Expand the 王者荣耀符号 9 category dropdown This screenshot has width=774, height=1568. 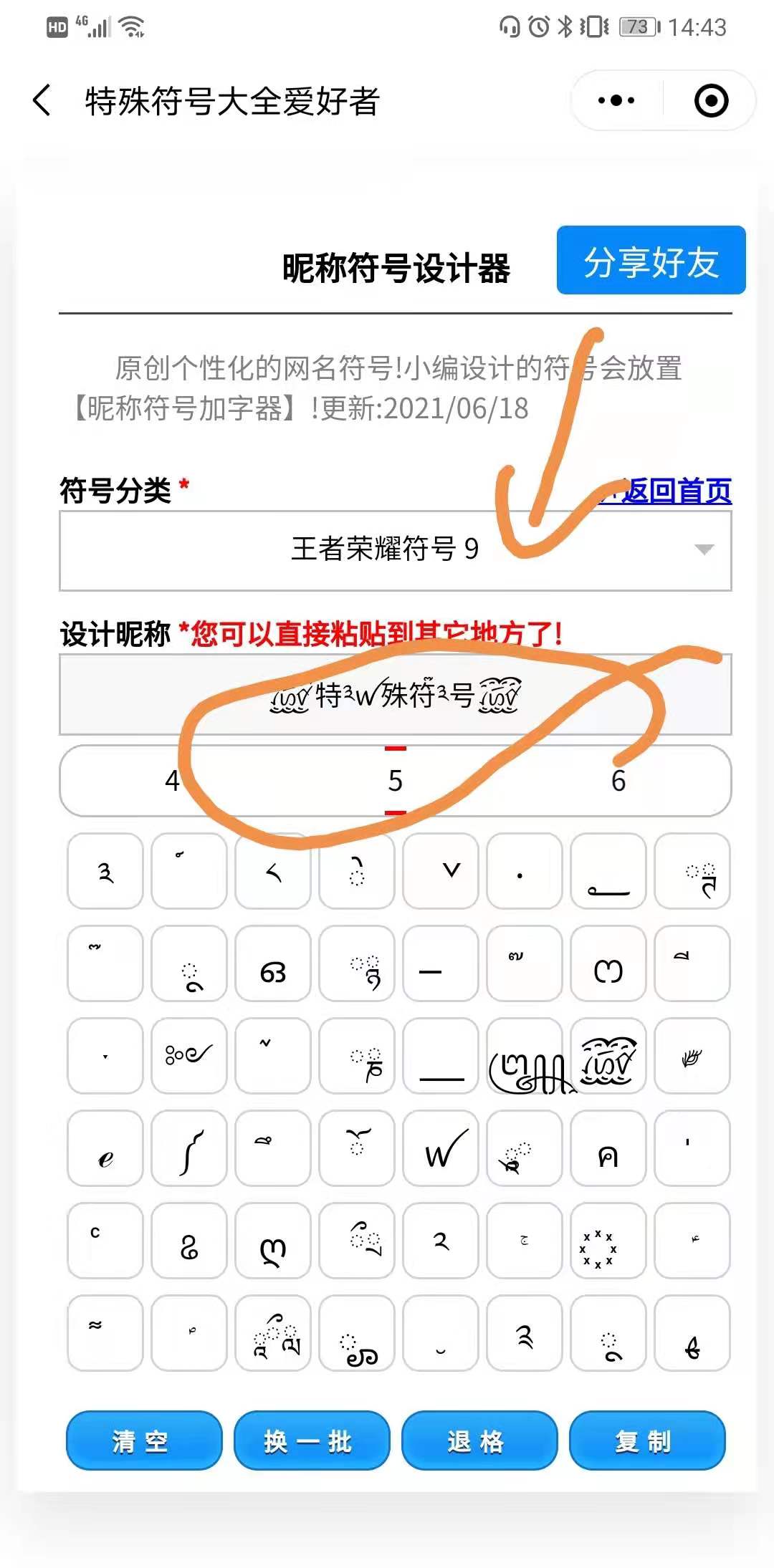click(x=395, y=550)
